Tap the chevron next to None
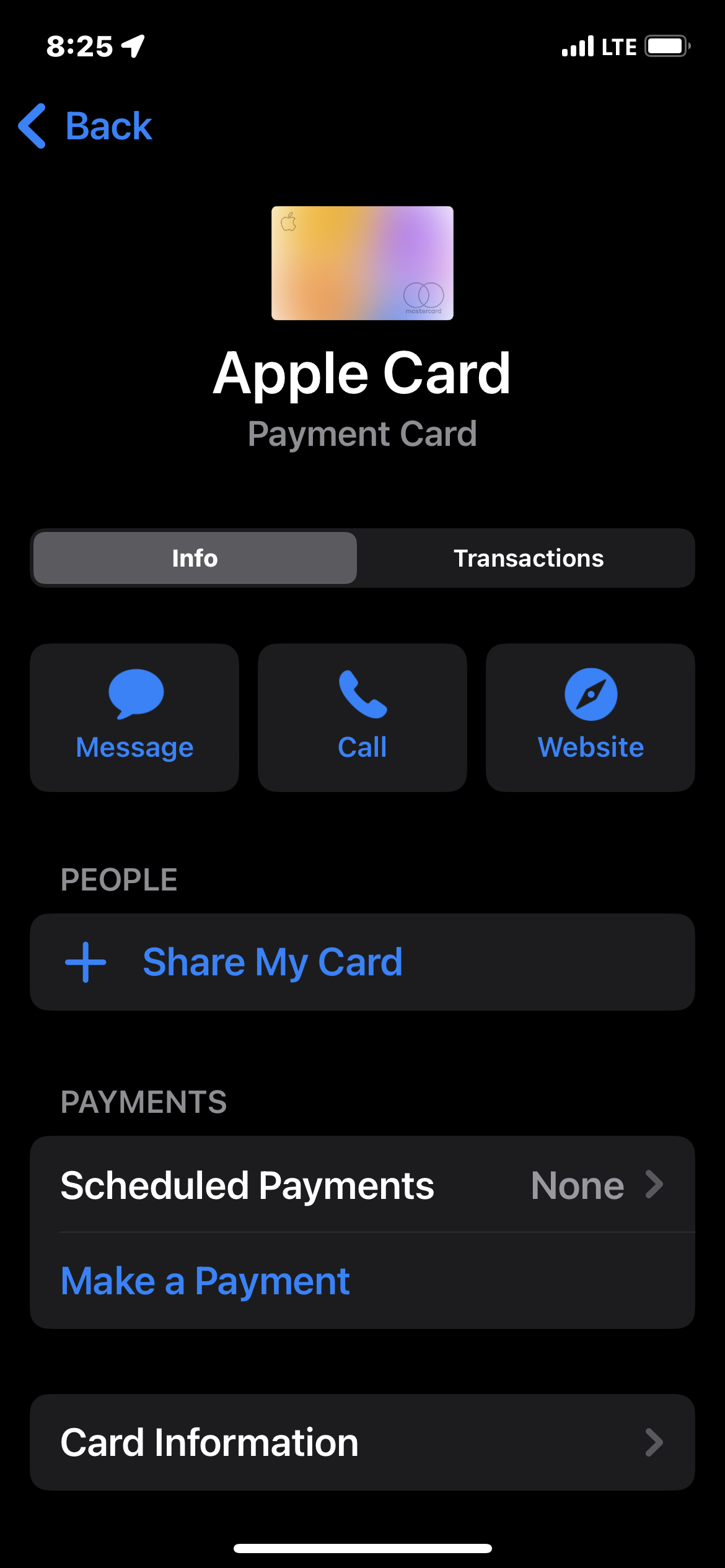Viewport: 725px width, 1568px height. click(x=655, y=1185)
